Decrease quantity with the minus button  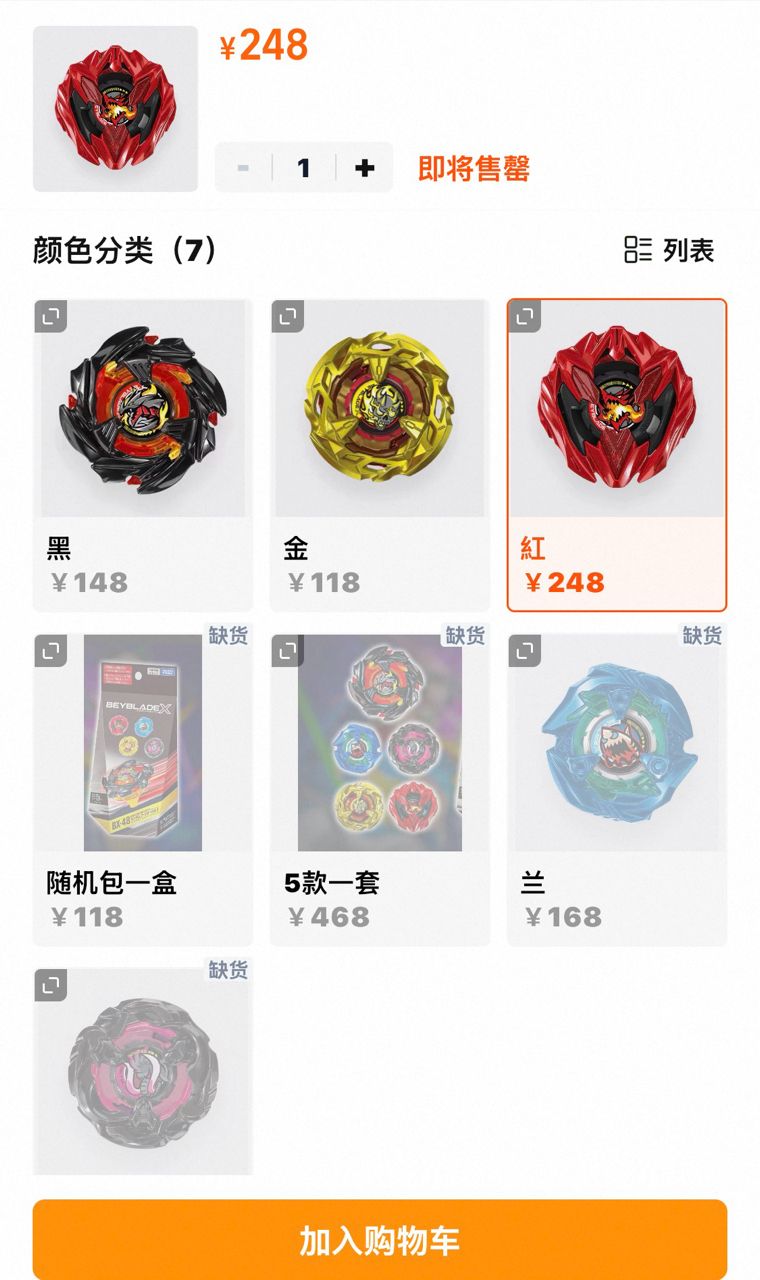243,168
